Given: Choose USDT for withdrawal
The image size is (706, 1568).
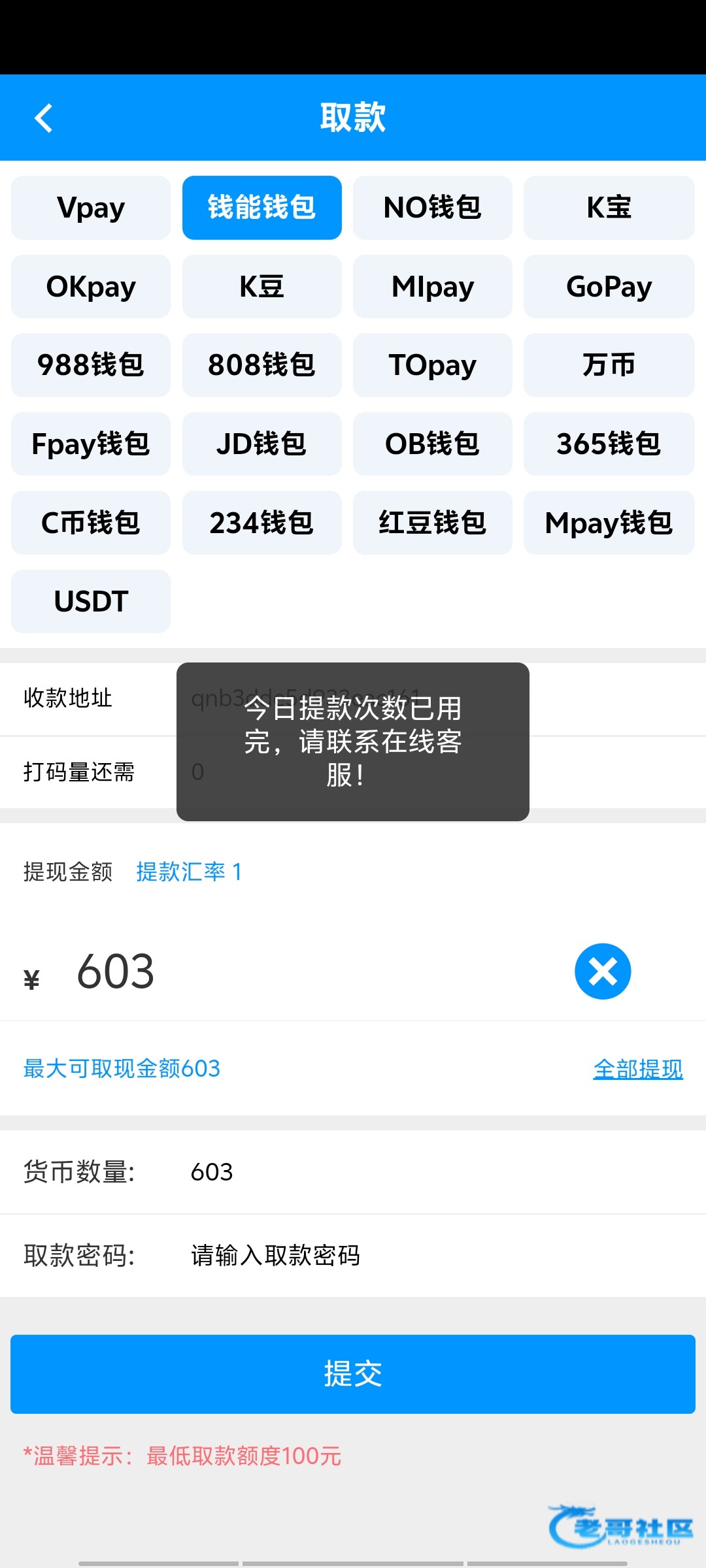Looking at the screenshot, I should pyautogui.click(x=91, y=602).
